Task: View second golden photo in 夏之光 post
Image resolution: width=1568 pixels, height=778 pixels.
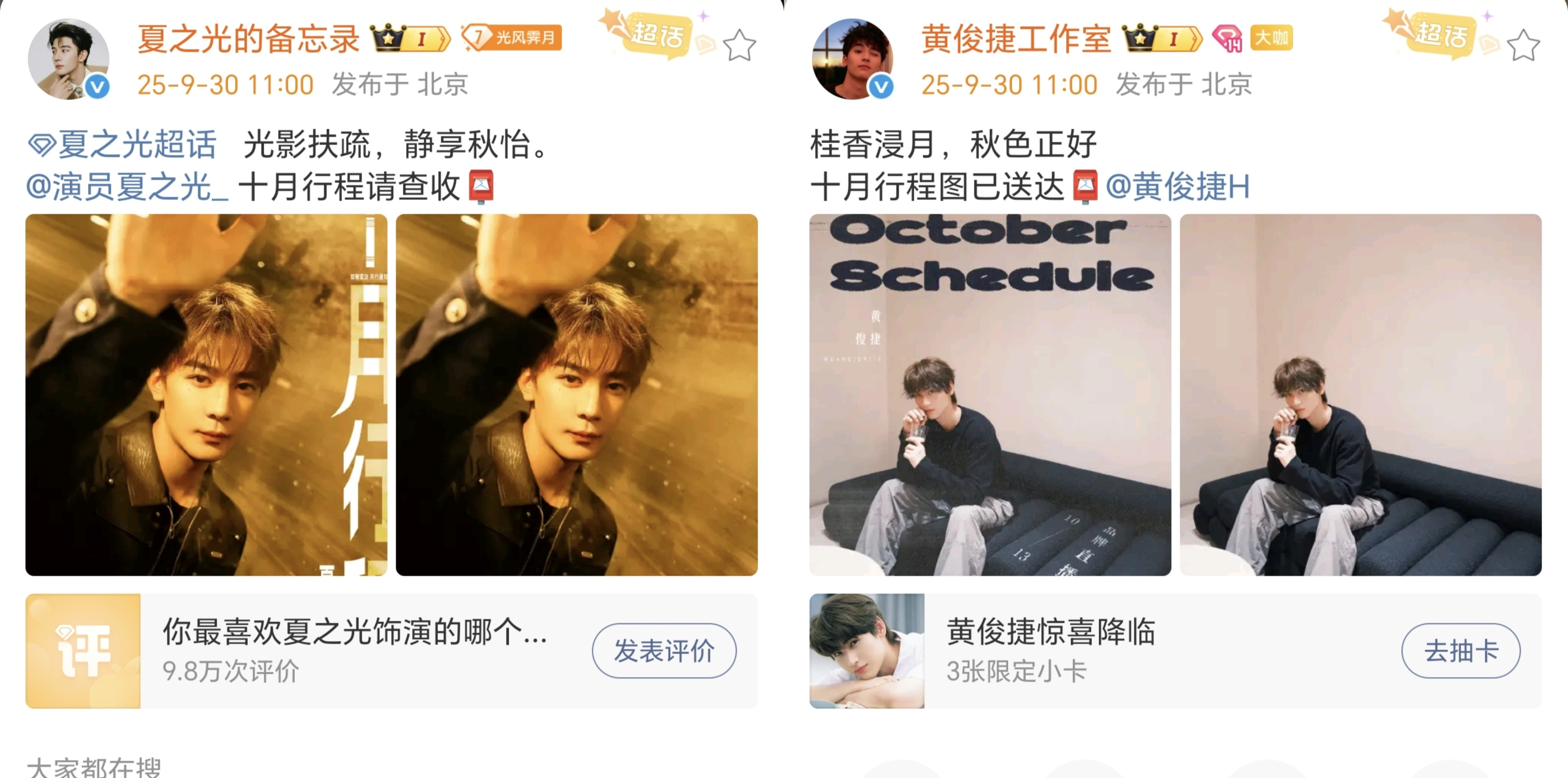Action: click(x=577, y=394)
